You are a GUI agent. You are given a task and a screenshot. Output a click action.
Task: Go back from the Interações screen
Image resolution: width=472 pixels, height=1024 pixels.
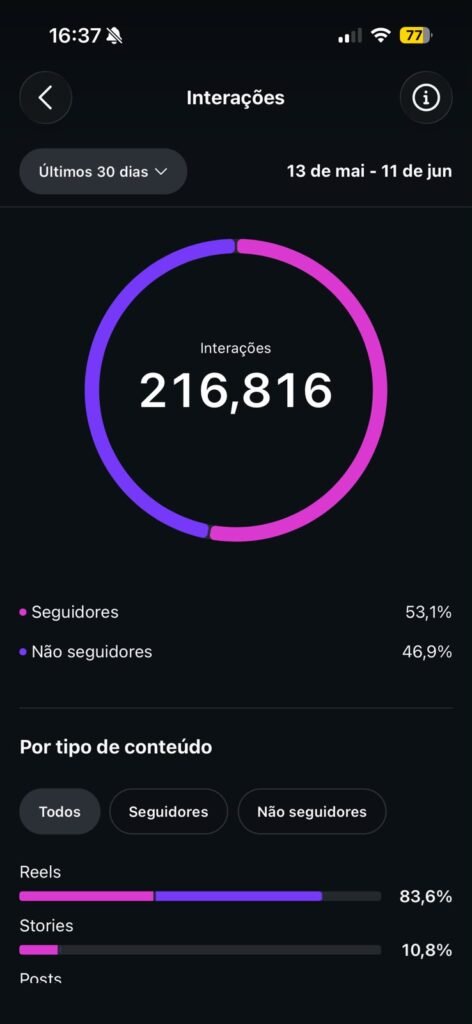click(x=45, y=98)
